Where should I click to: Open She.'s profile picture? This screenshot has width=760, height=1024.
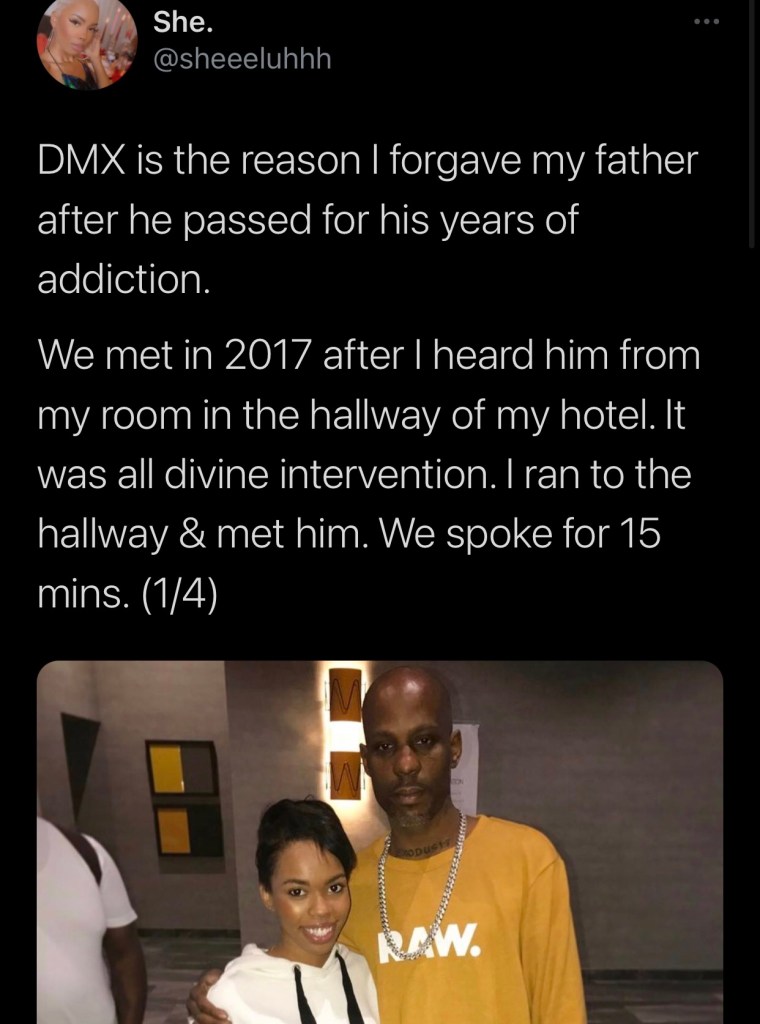pos(87,42)
